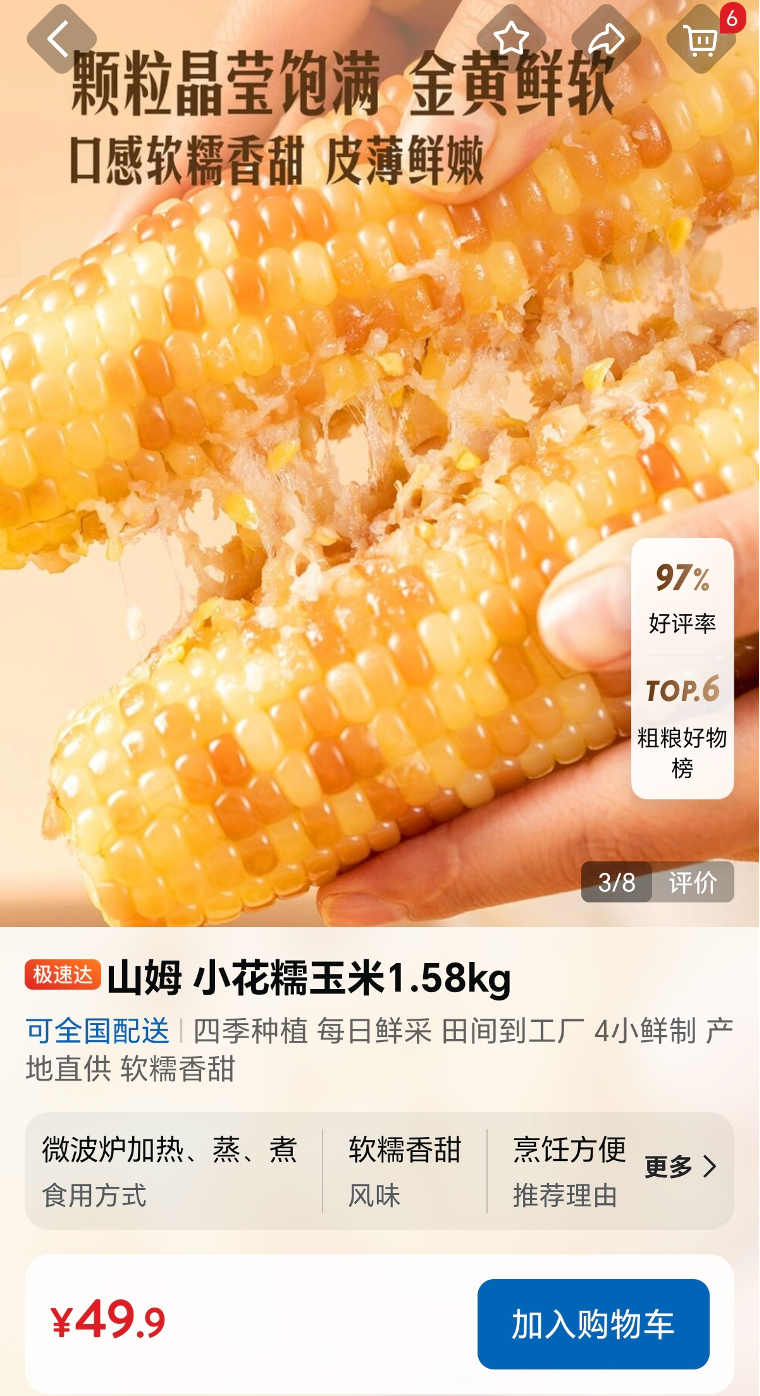Open the share options via share icon
The width and height of the screenshot is (760, 1396).
(x=608, y=39)
